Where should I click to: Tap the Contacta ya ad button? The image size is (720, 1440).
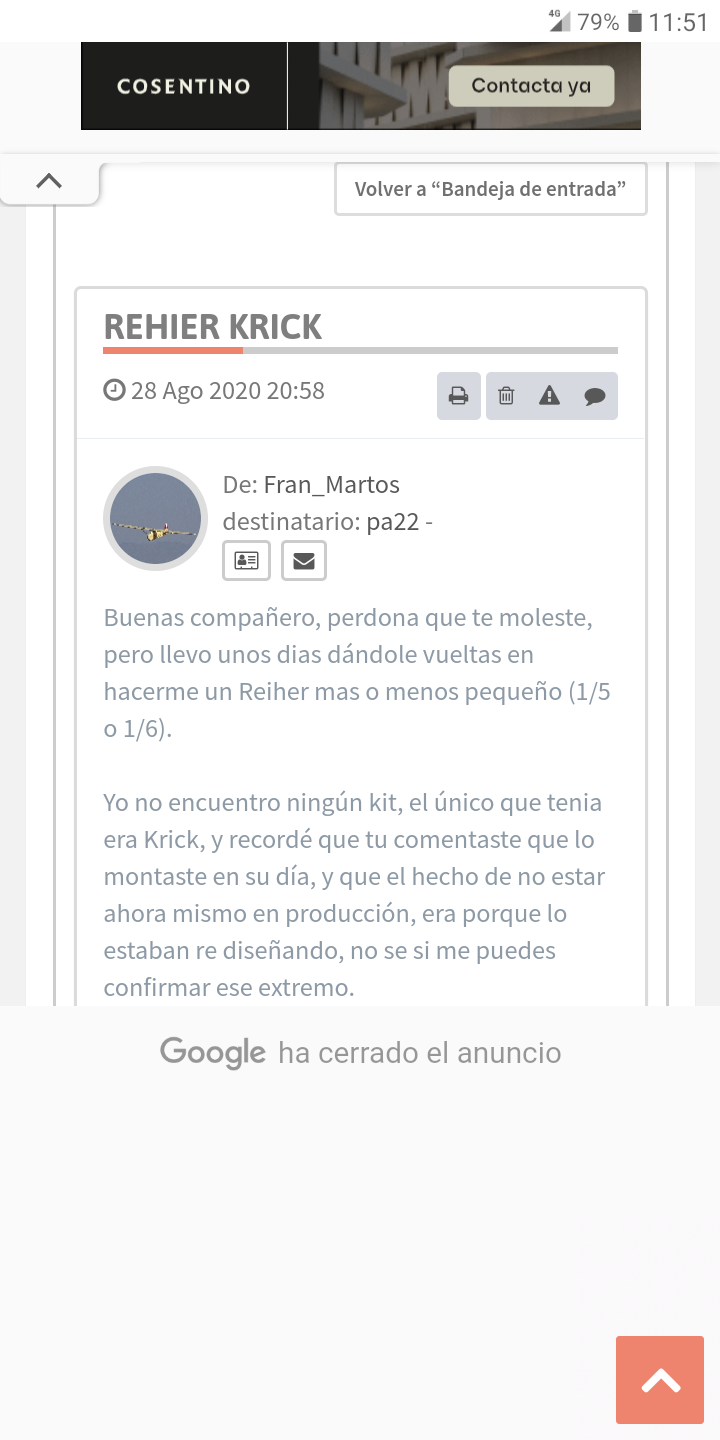[530, 86]
